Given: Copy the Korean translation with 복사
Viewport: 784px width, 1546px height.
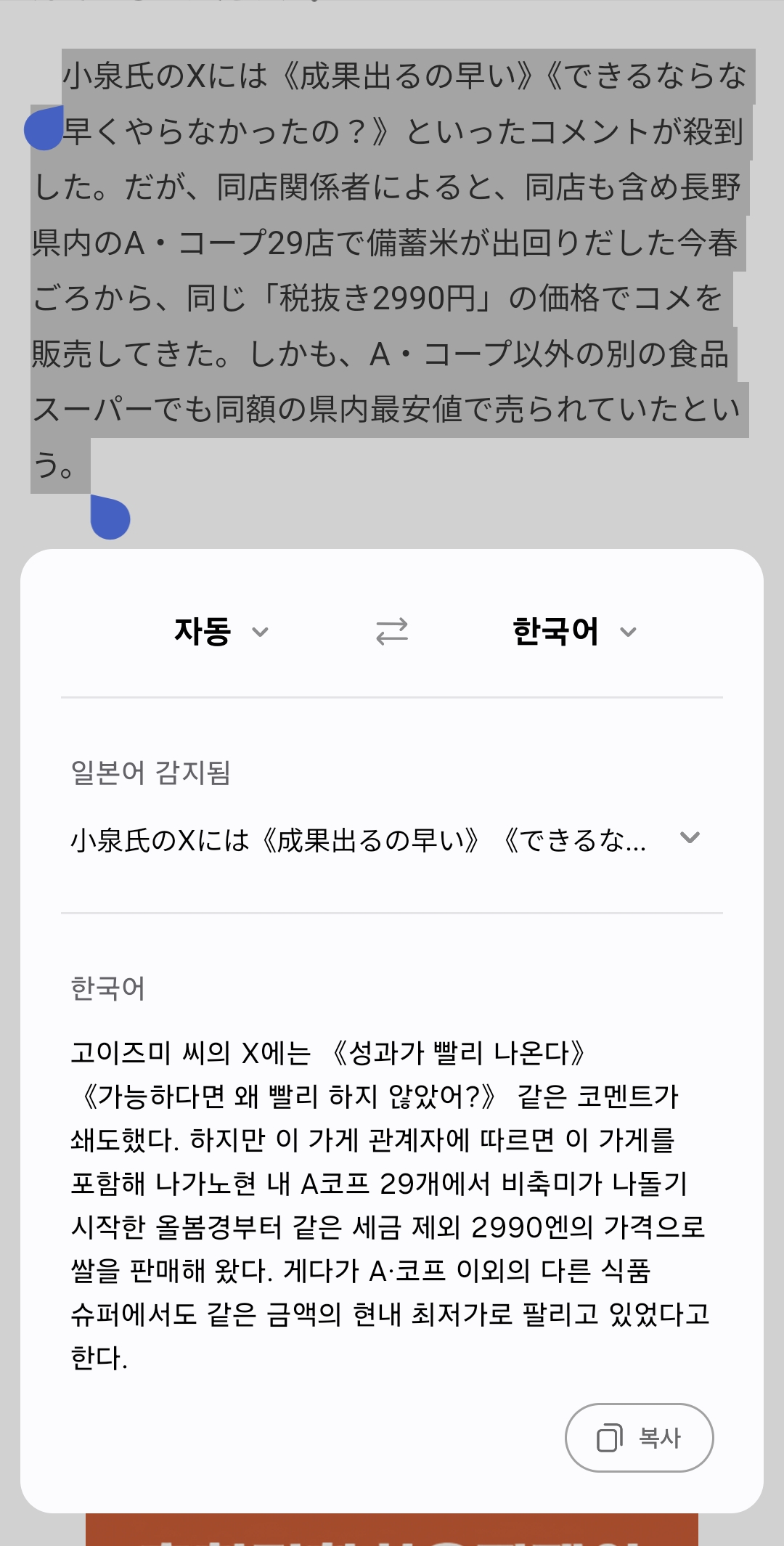Looking at the screenshot, I should 639,1438.
